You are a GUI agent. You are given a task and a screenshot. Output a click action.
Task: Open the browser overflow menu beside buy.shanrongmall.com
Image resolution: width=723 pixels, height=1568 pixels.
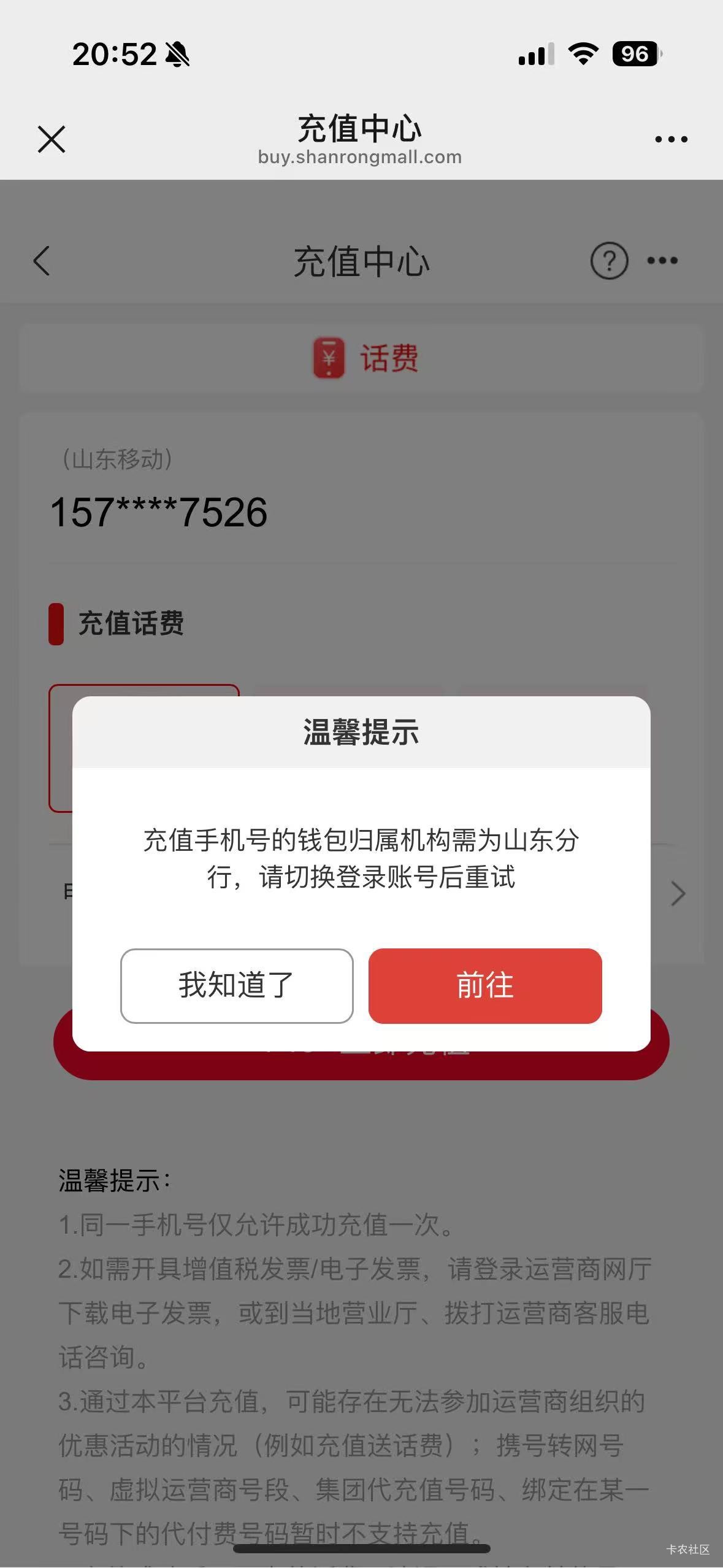click(671, 139)
